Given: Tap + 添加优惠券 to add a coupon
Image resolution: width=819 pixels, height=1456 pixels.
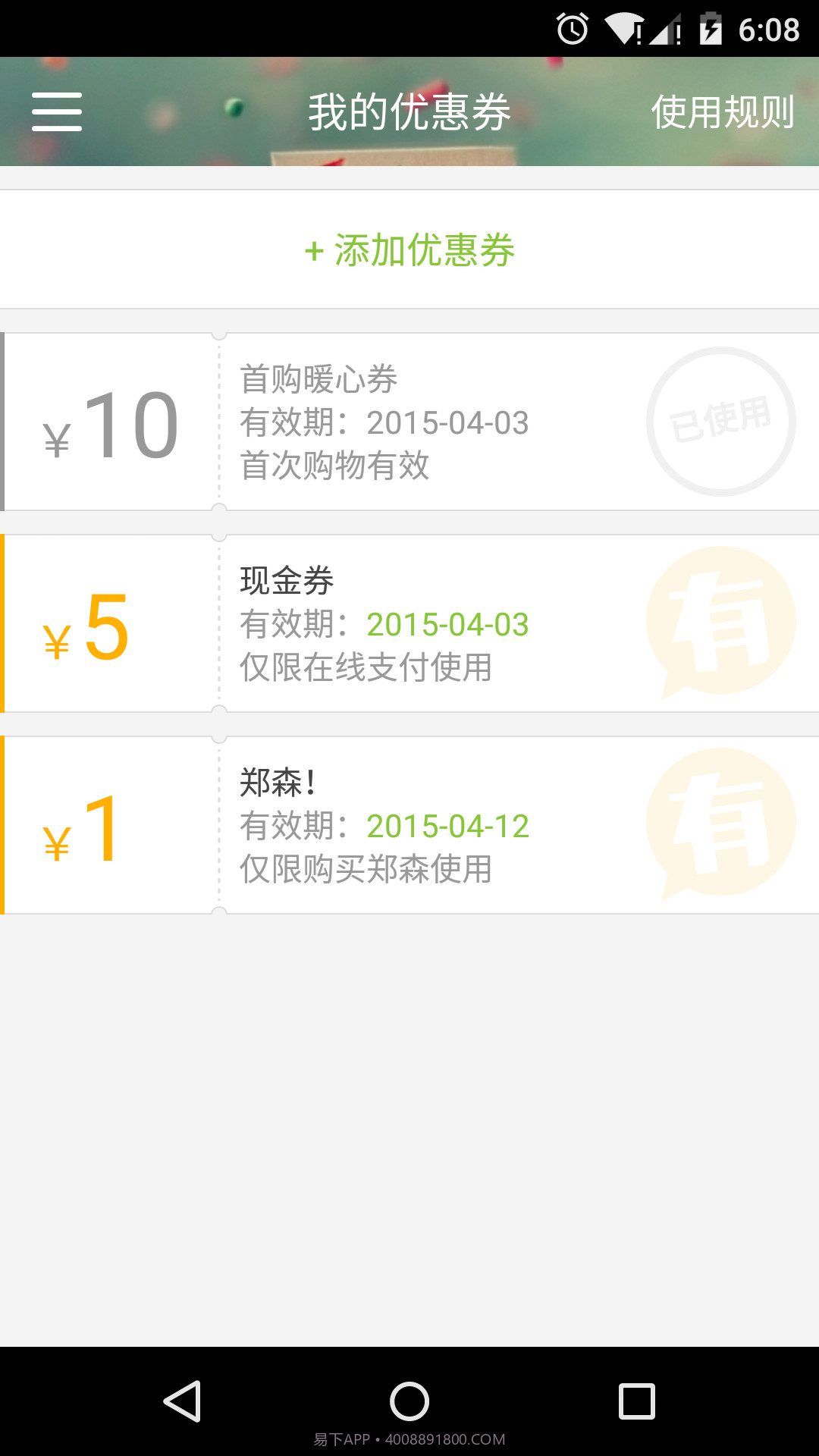Looking at the screenshot, I should pos(409,250).
